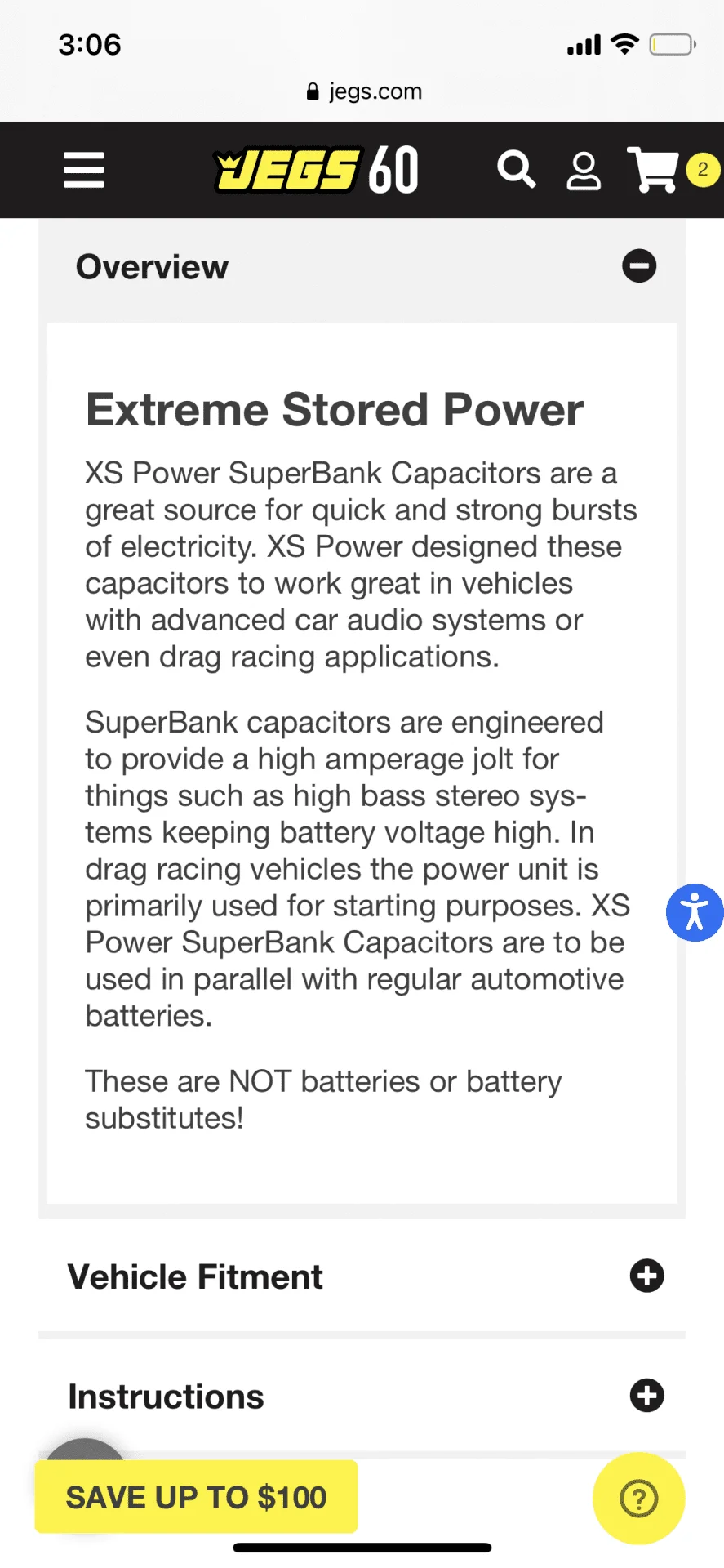This screenshot has width=724, height=1568.
Task: Expand the Instructions section
Action: tap(646, 1396)
